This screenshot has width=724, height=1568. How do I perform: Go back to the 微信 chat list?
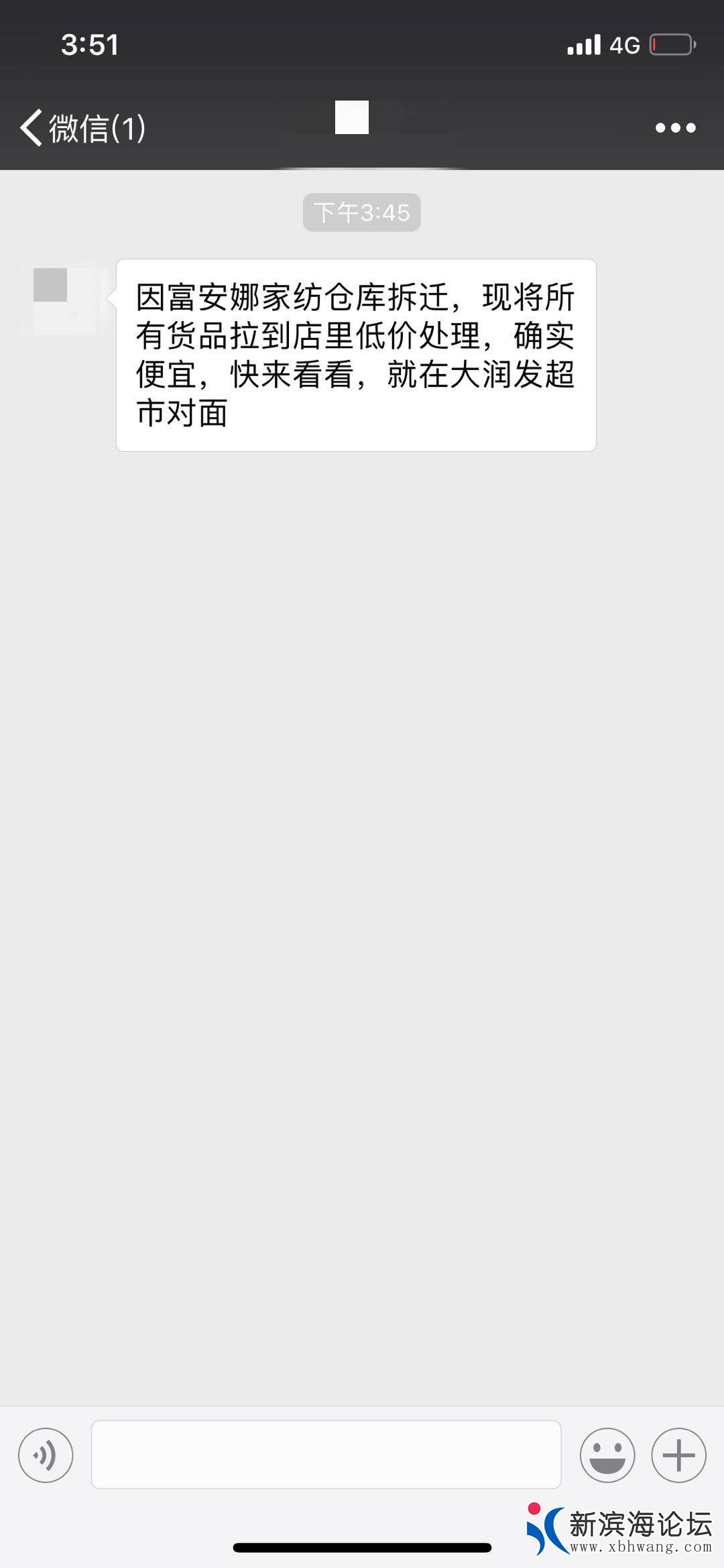(x=82, y=127)
